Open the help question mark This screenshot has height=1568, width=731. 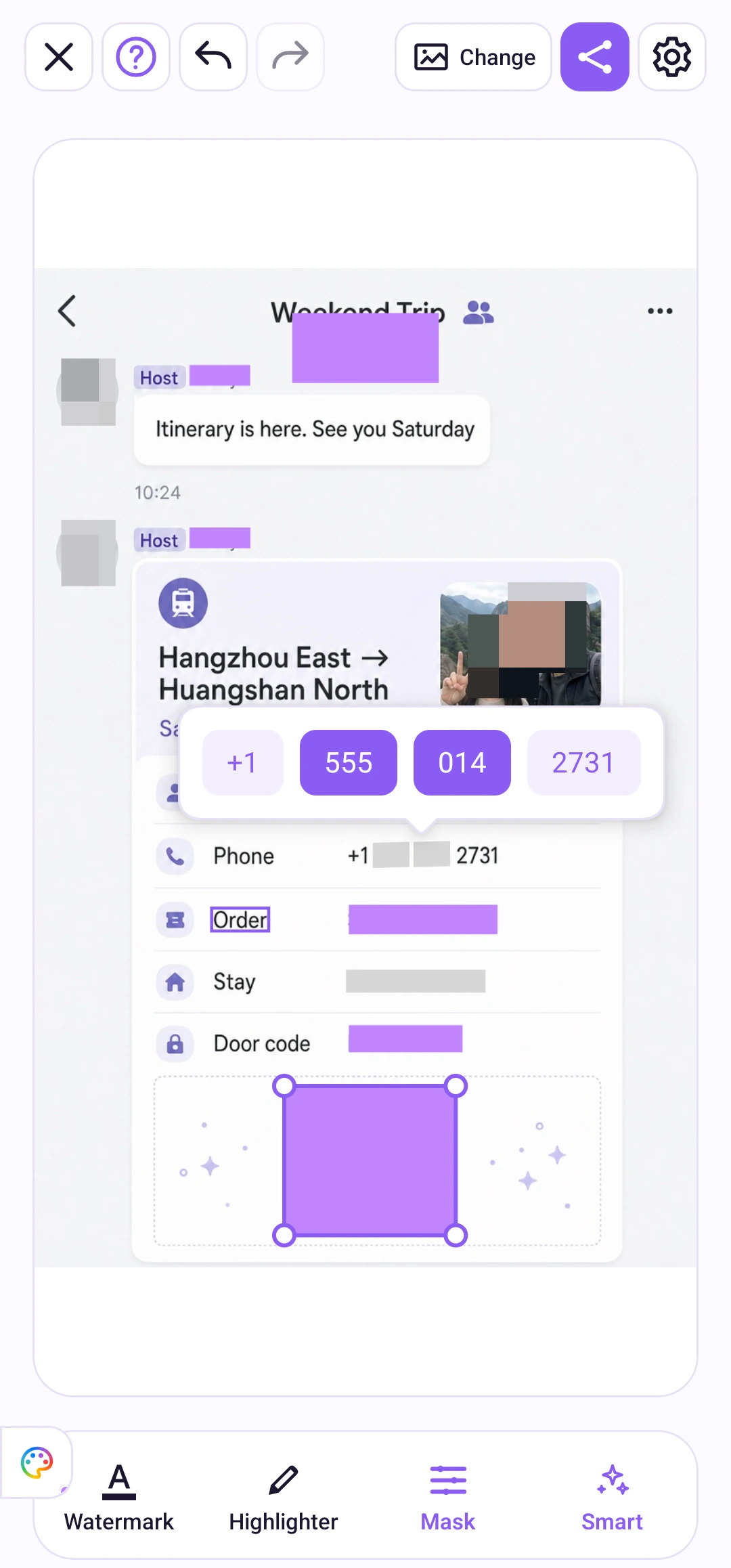pos(136,57)
